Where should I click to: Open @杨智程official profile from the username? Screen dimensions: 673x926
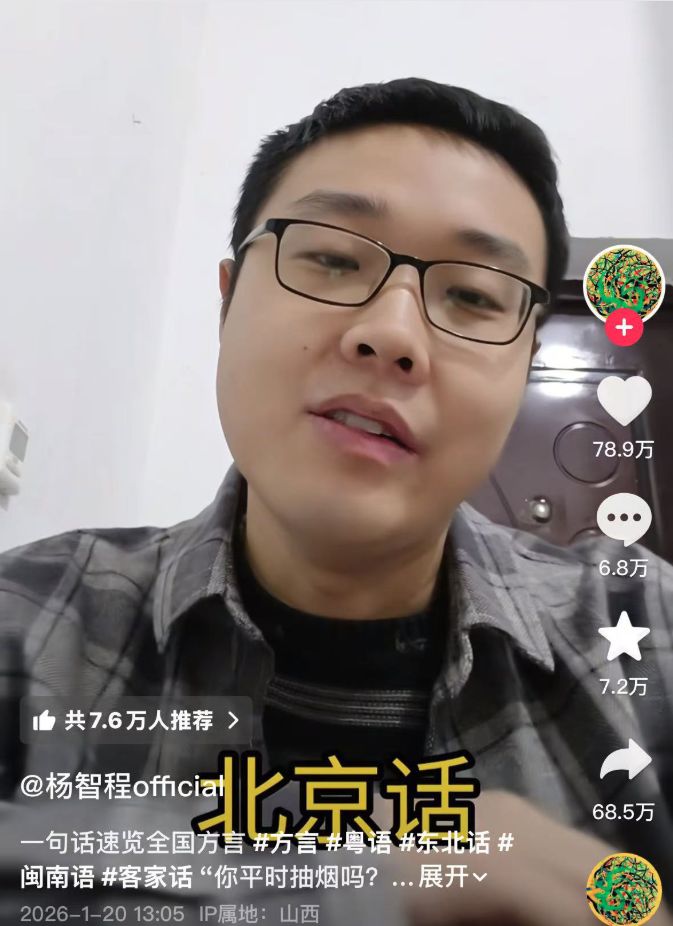122,786
